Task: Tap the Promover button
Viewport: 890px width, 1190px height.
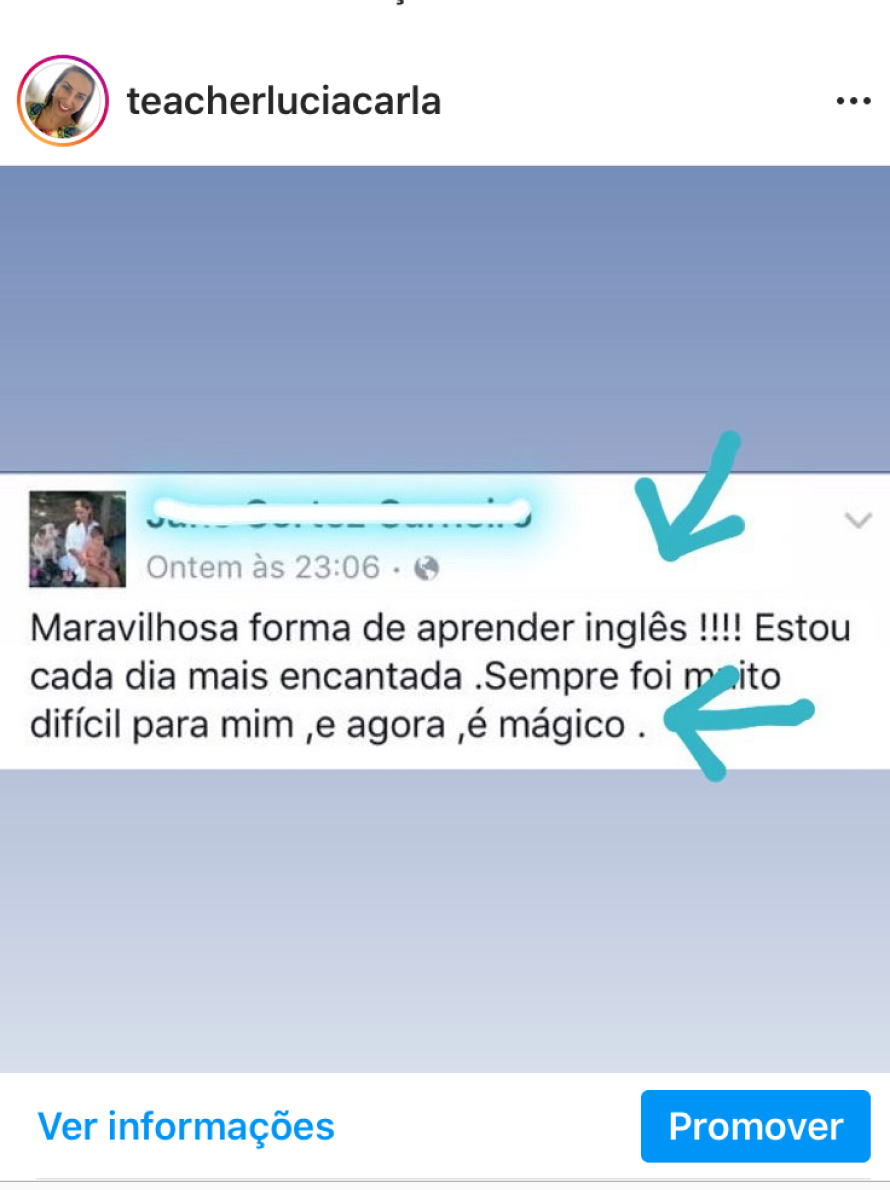Action: tap(755, 1126)
